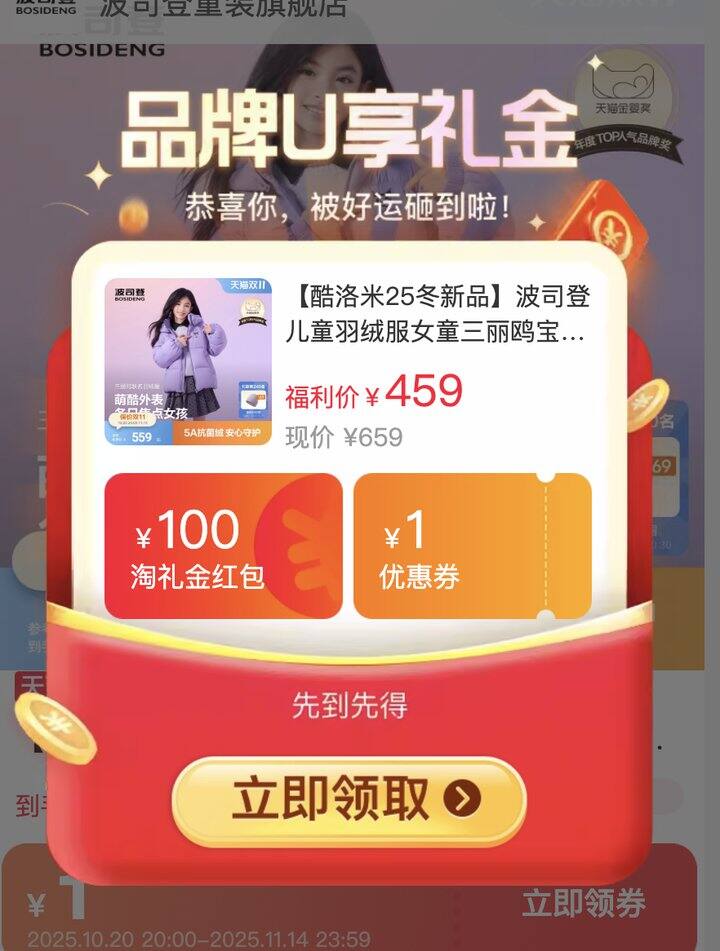720x951 pixels.
Task: Claim the coupon via 立即领券
Action: coord(584,903)
